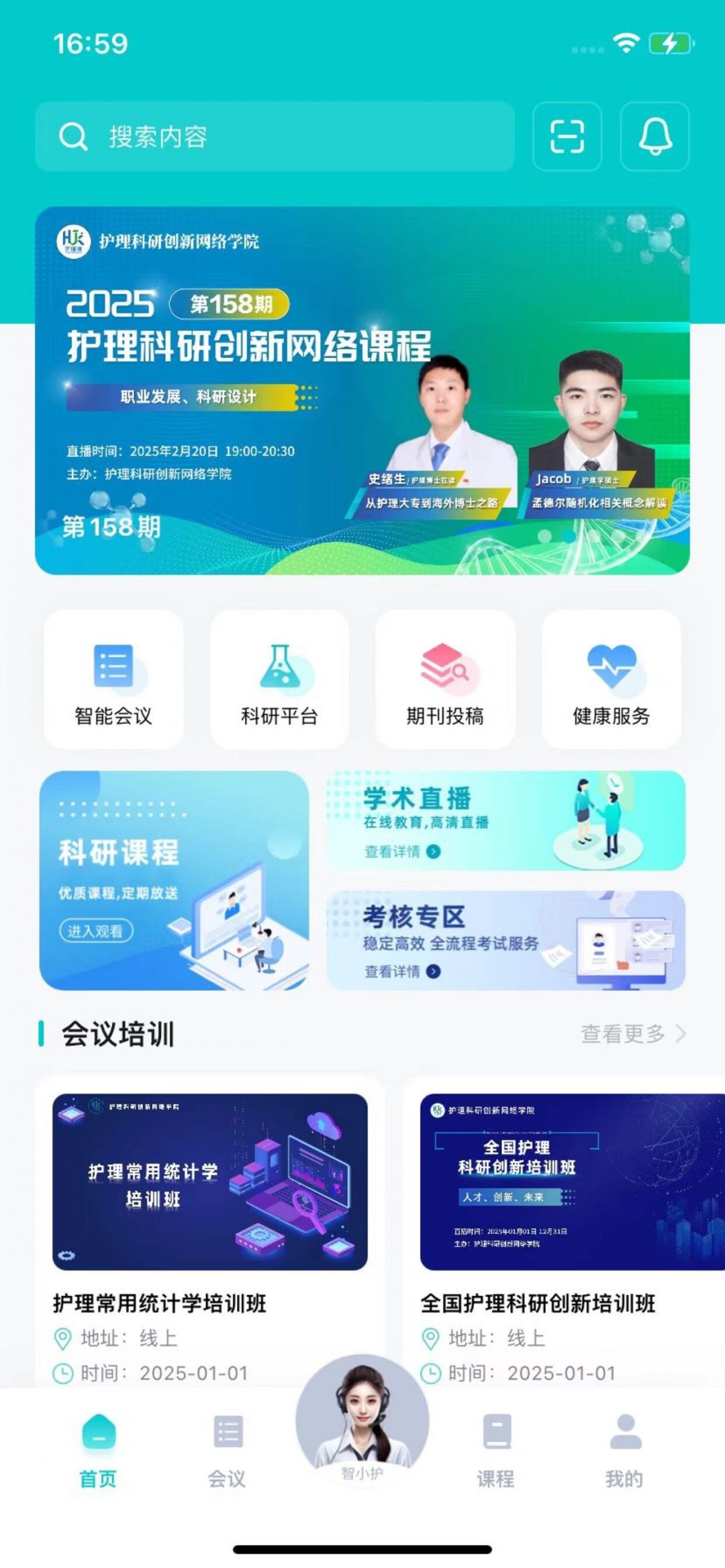The height and width of the screenshot is (1568, 725).
Task: Open the notifications bell
Action: point(655,137)
